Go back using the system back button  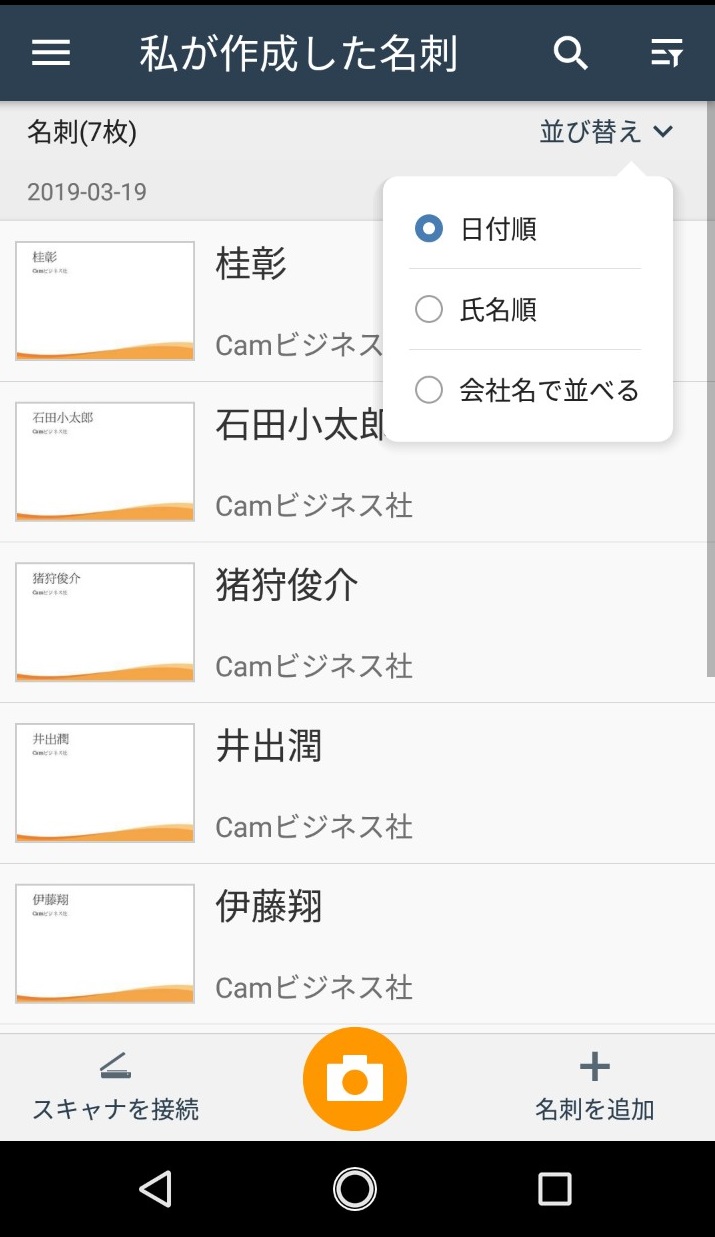[156, 1189]
